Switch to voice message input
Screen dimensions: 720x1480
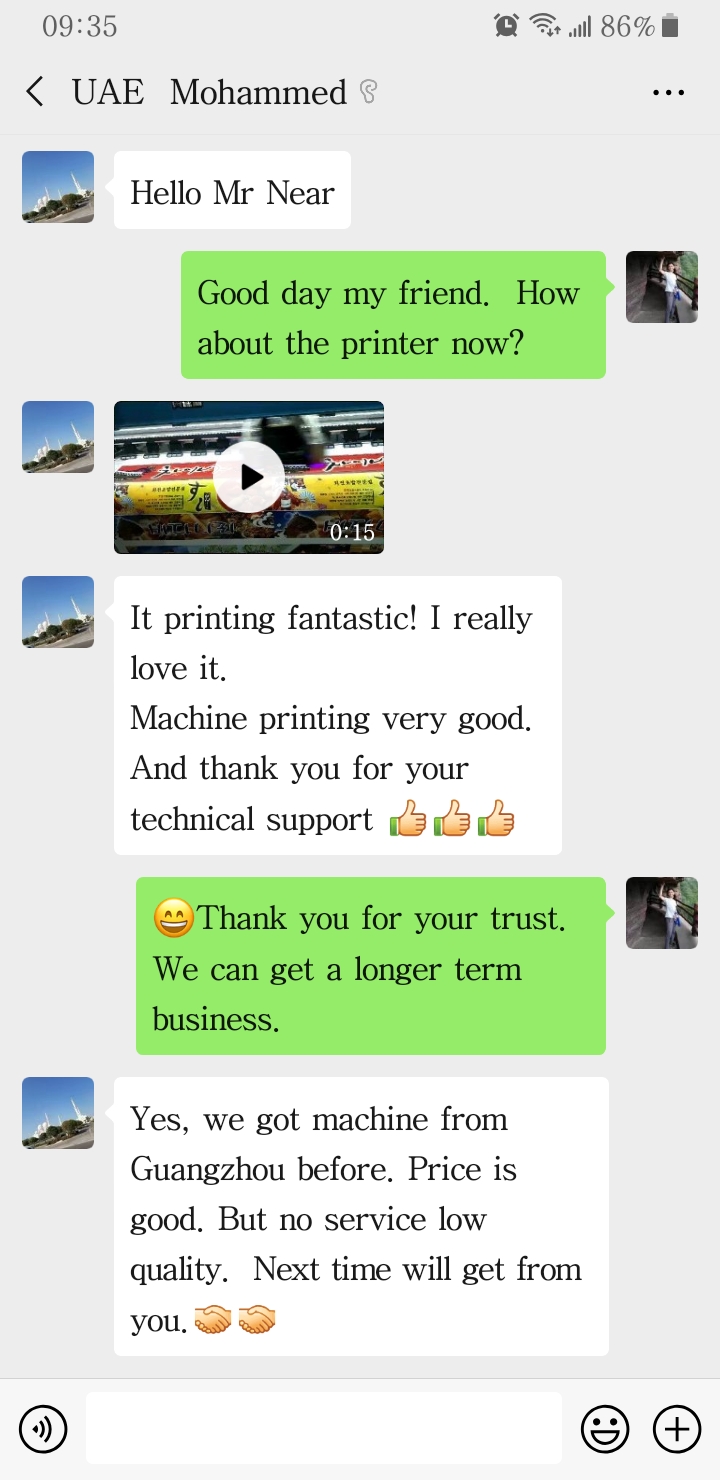[43, 1429]
